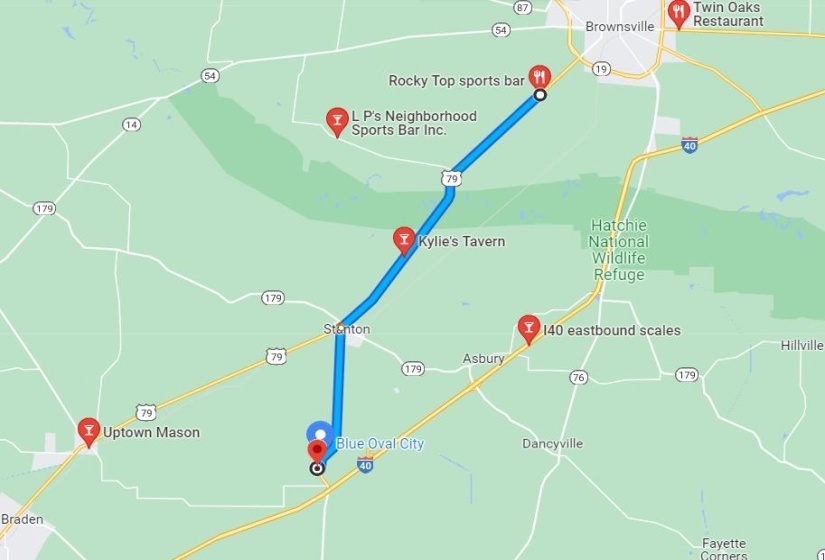Select the I40 eastbound scales pin
825x560 pixels.
click(528, 326)
